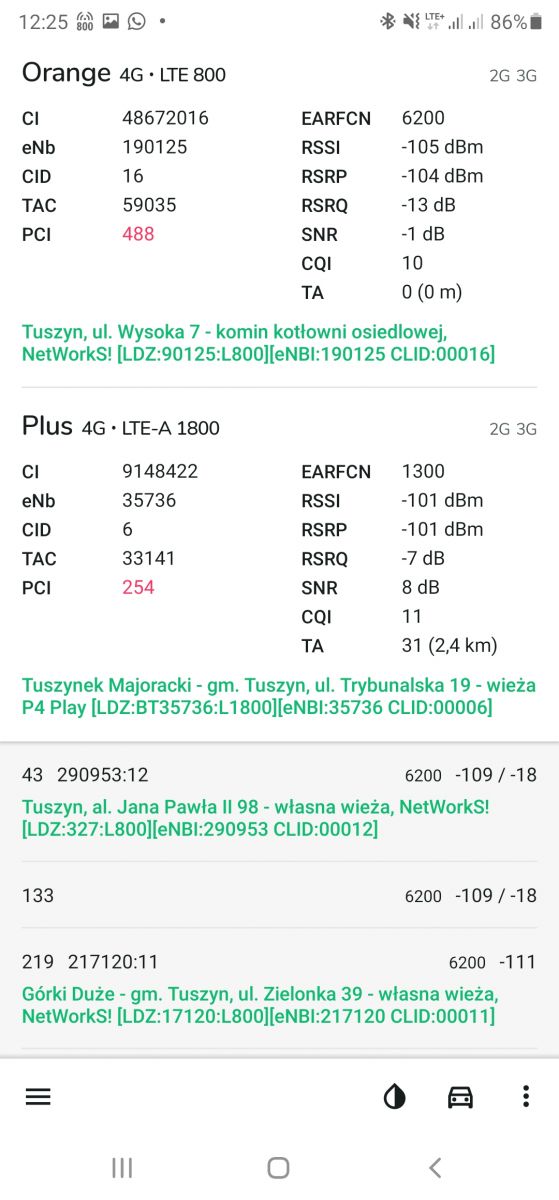Select neighbor cell 219 217120:11
The width and height of the screenshot is (559, 1200).
click(279, 989)
